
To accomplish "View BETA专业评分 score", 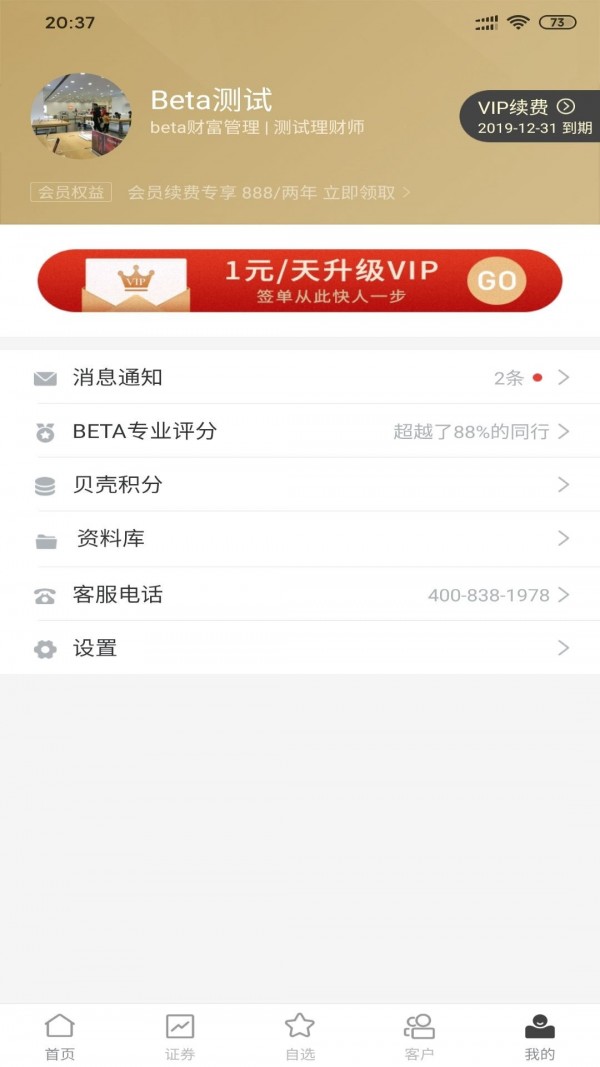I will pos(300,432).
